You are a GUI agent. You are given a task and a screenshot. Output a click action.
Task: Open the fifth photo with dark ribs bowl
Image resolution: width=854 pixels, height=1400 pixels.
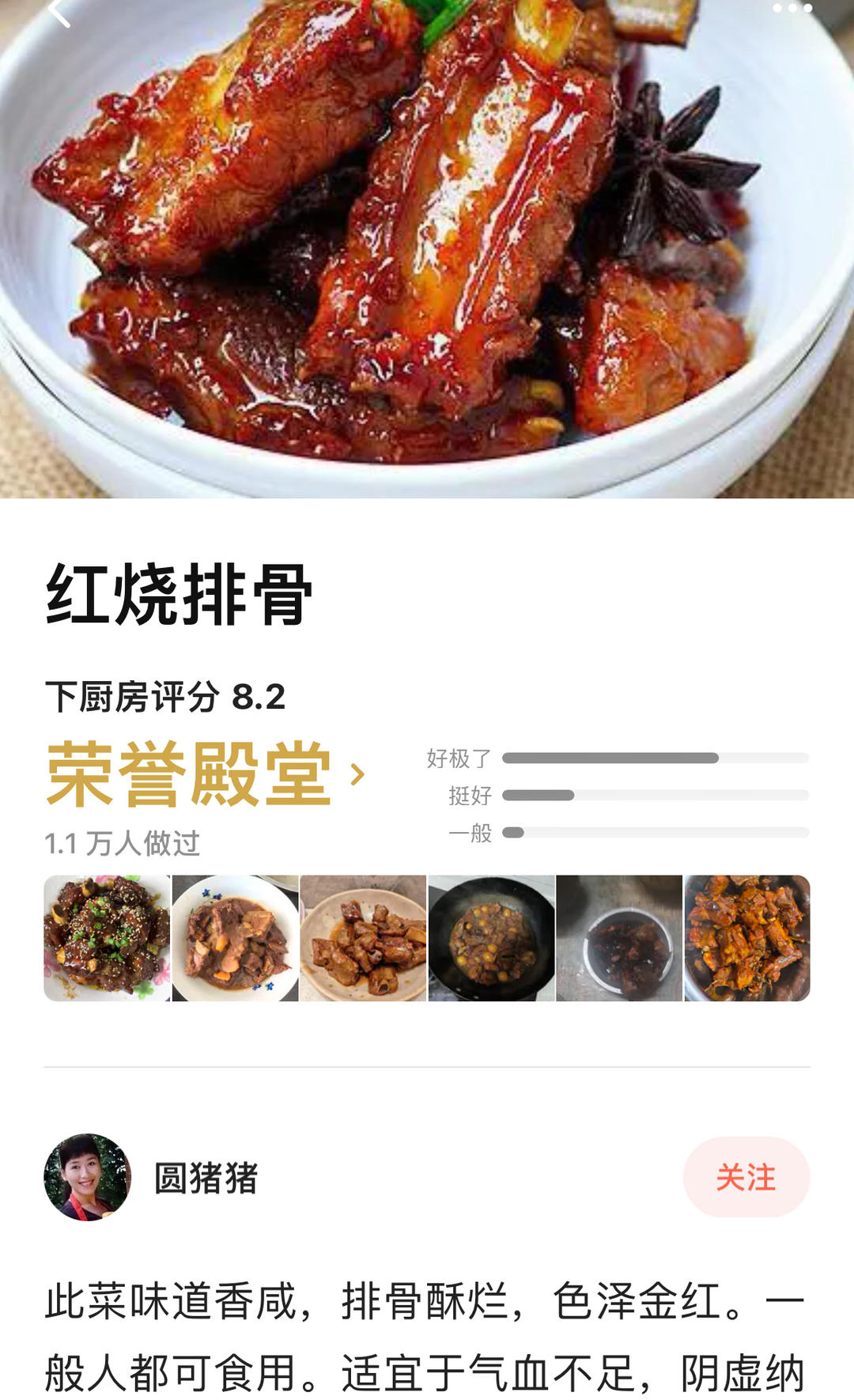tap(619, 938)
